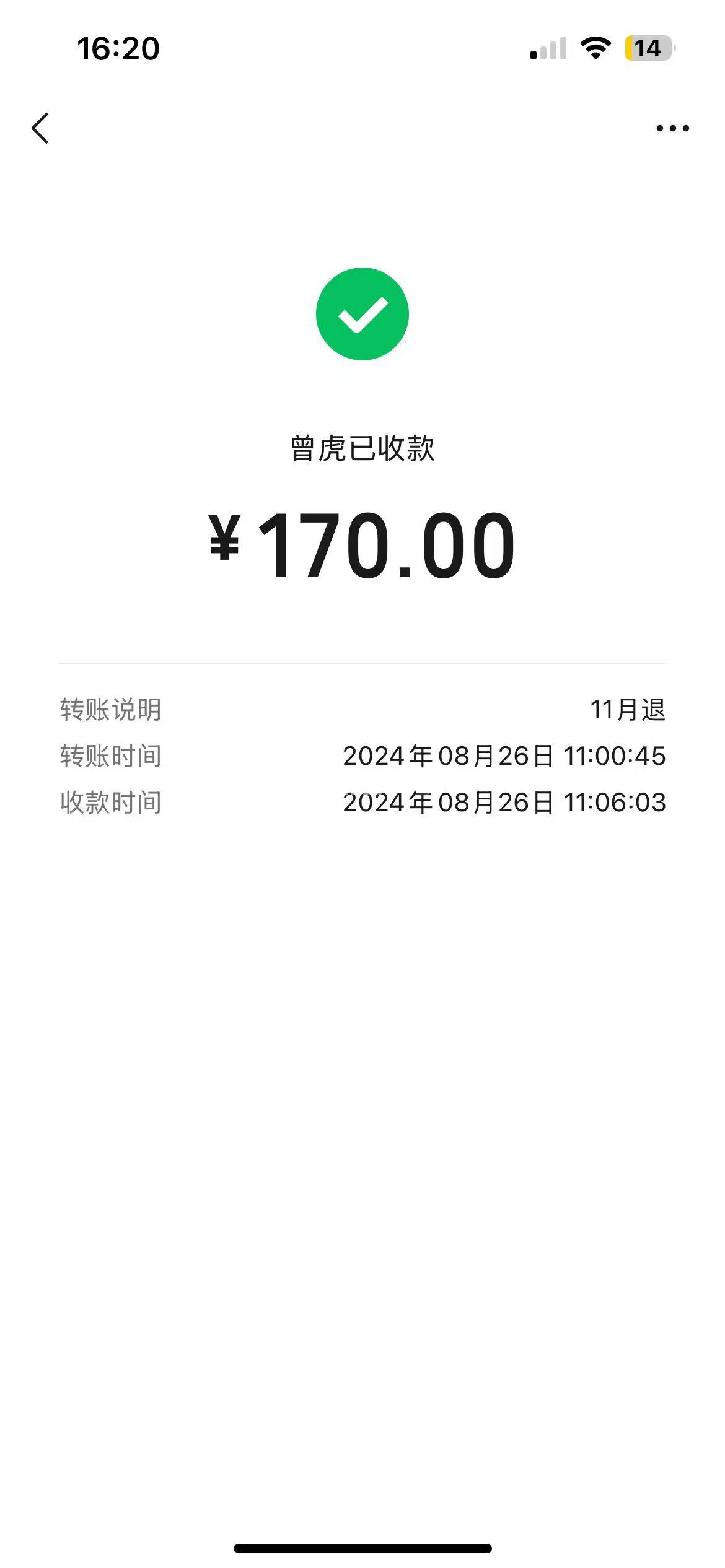Go back from the transfer receipt
This screenshot has height=1568, width=725.
point(40,128)
